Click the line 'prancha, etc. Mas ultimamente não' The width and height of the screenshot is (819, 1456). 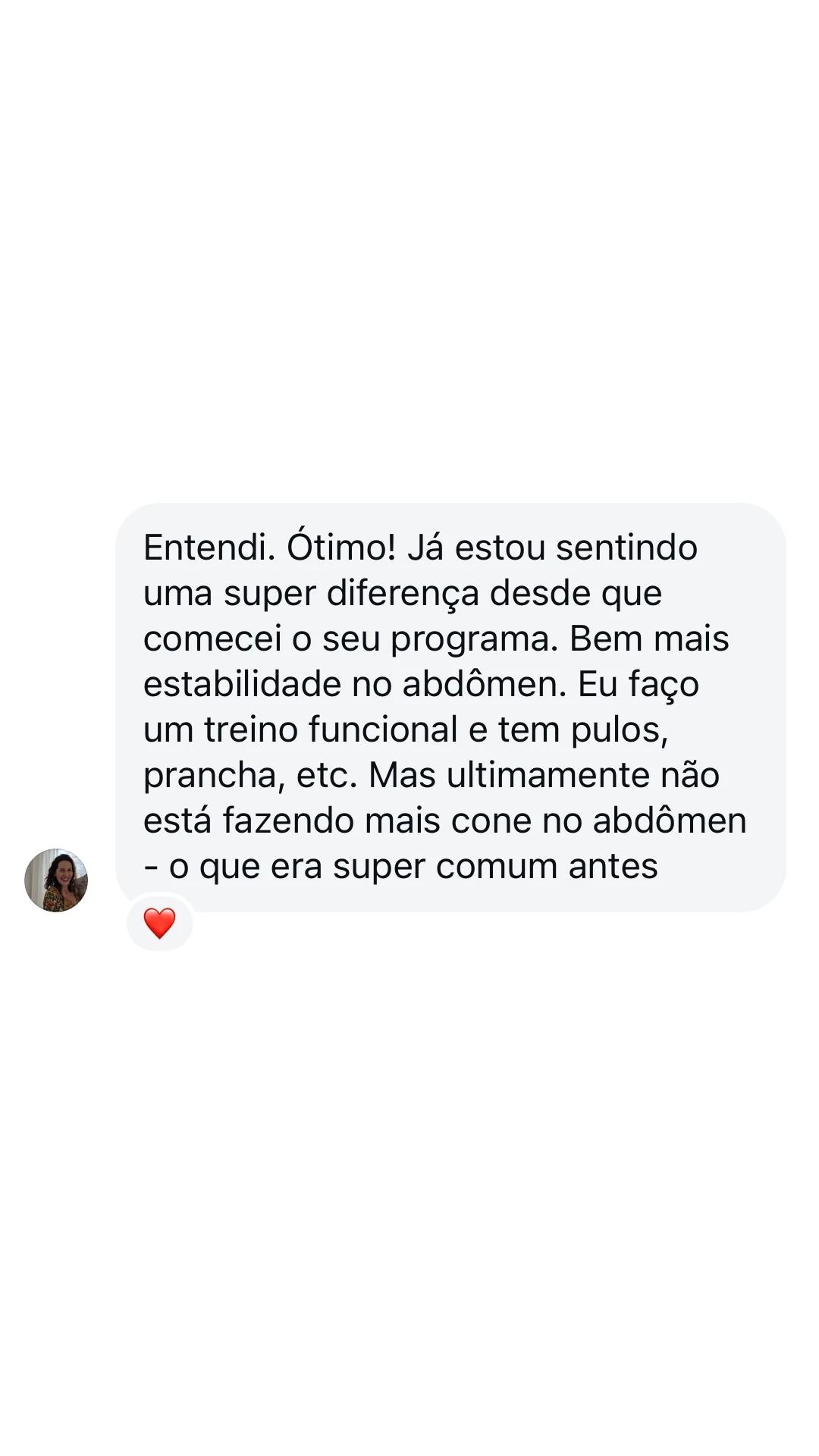tap(432, 775)
